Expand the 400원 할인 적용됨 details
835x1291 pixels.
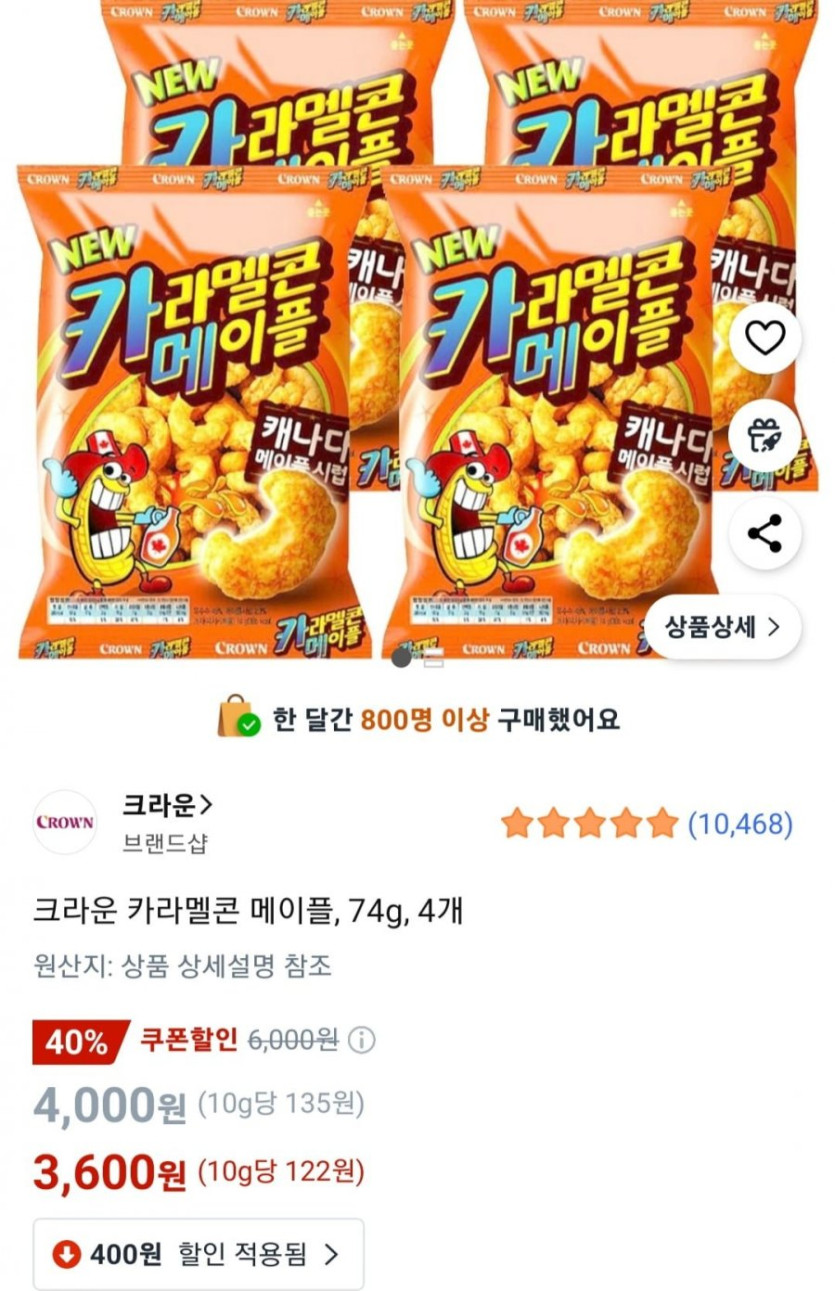coord(198,1254)
